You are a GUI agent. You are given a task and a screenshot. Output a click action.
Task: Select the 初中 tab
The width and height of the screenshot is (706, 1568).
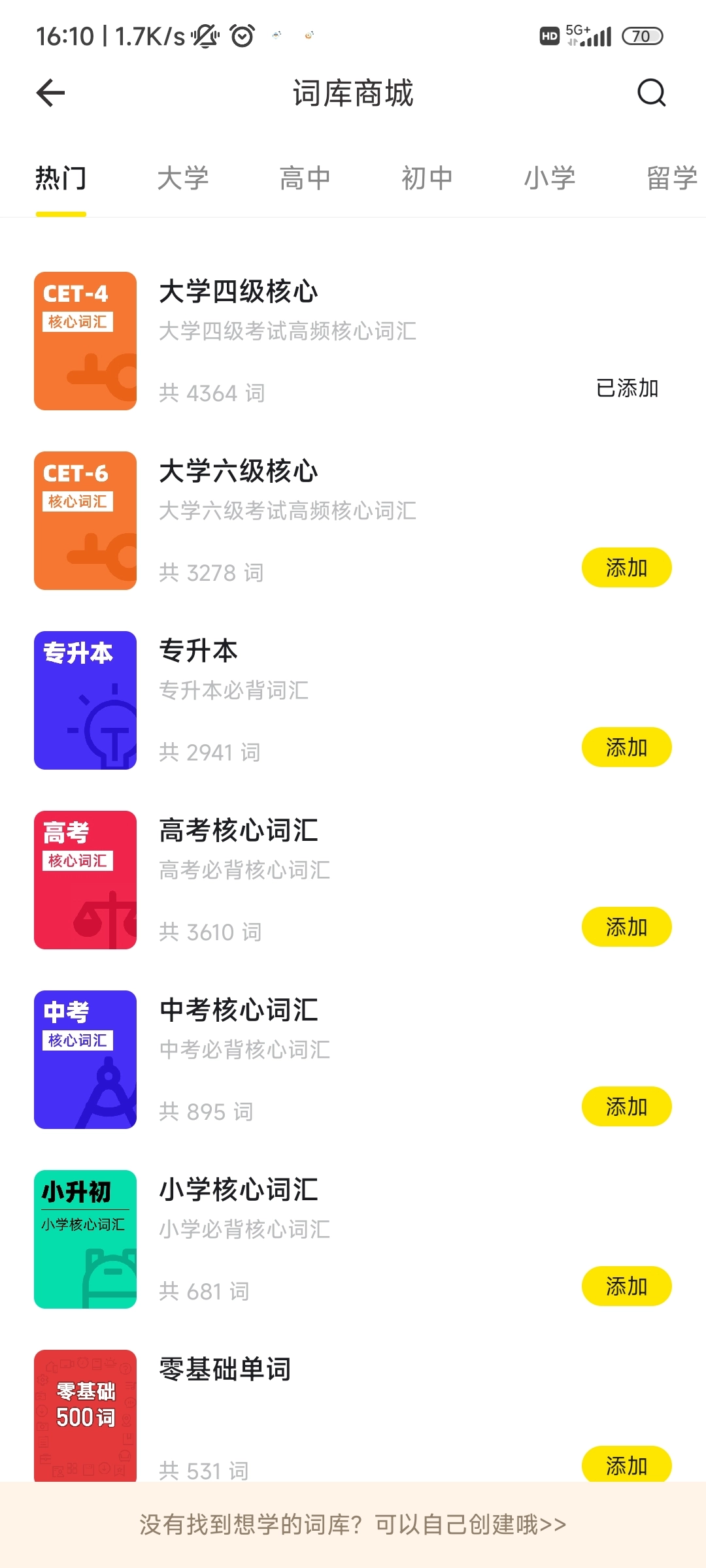[427, 178]
